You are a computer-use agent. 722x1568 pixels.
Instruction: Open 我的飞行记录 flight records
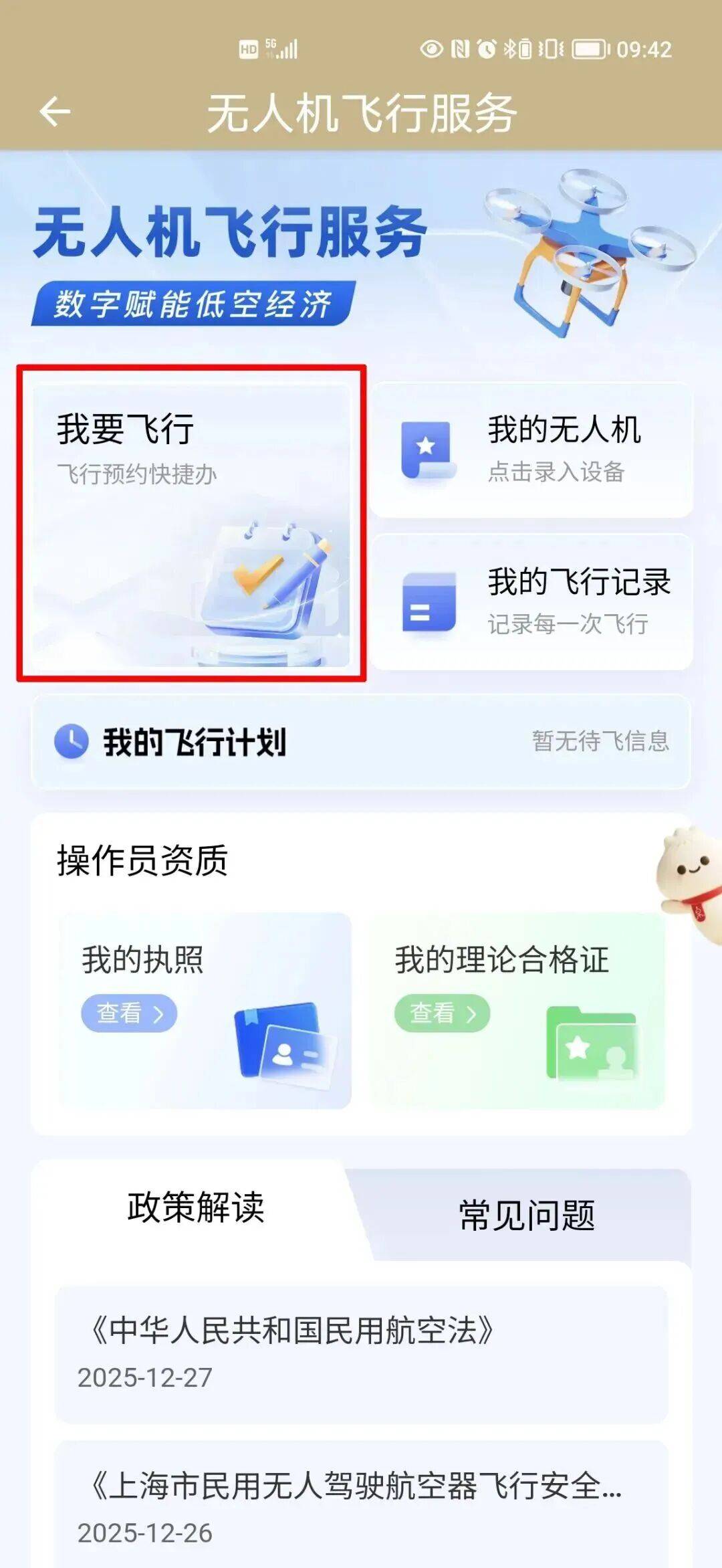pyautogui.click(x=532, y=602)
